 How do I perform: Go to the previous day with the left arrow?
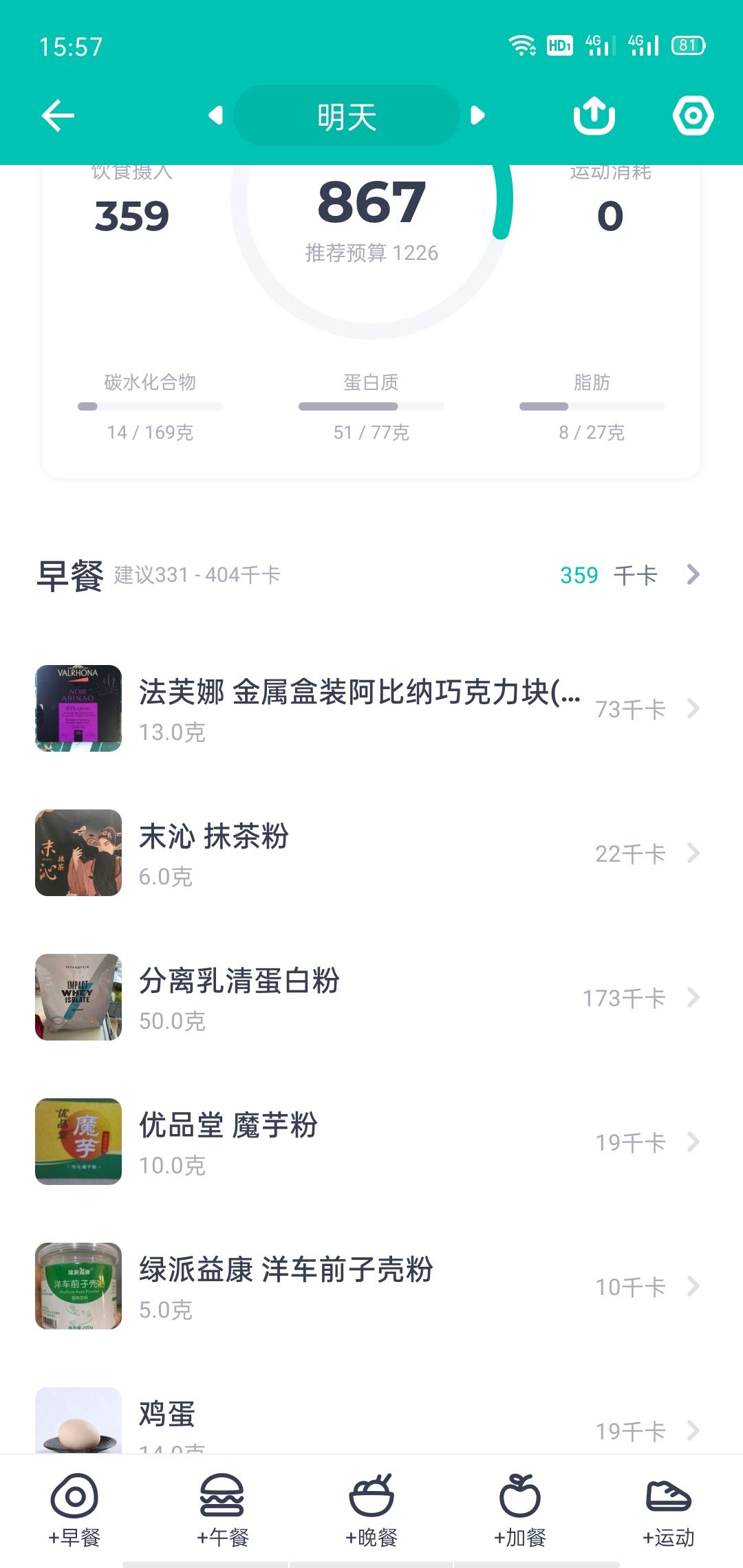point(215,116)
